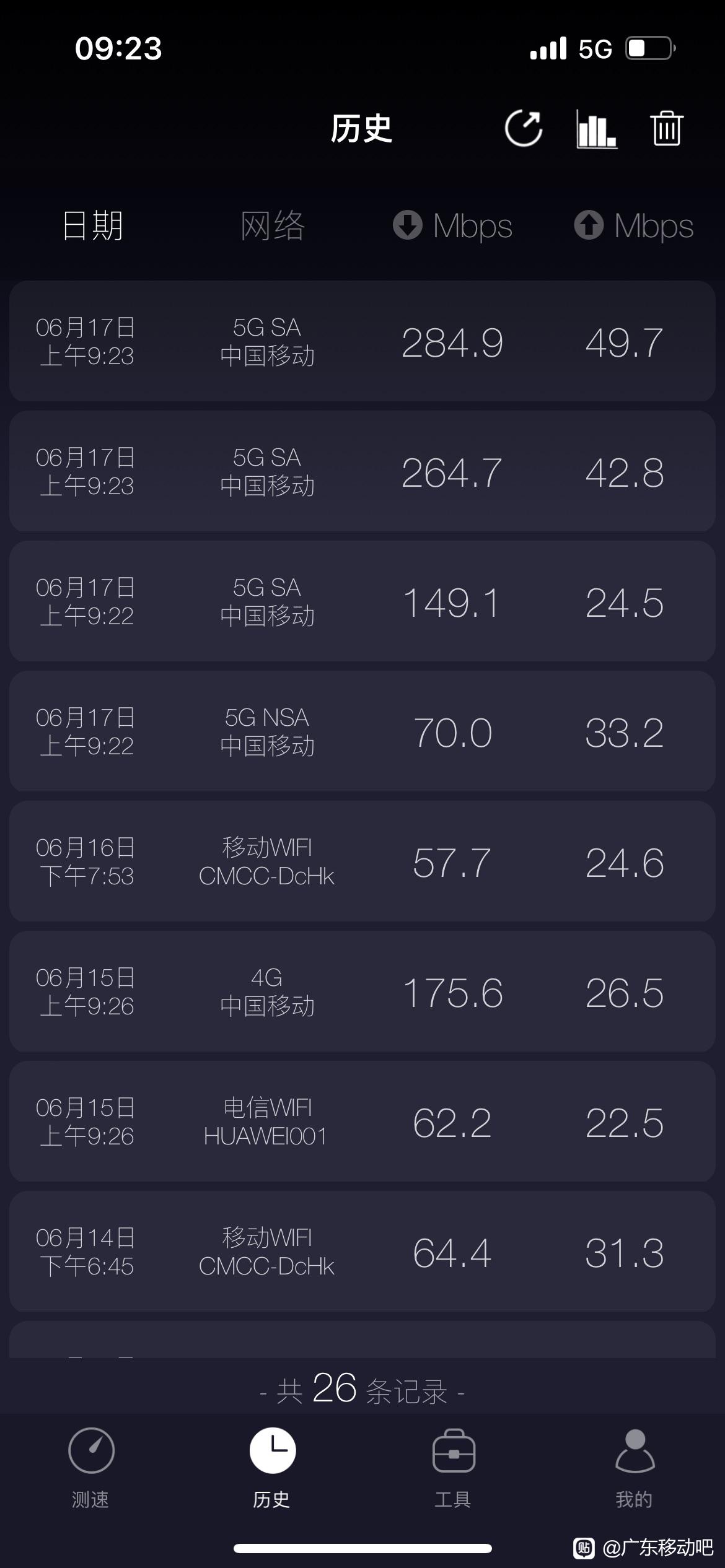This screenshot has width=725, height=1568.
Task: Open the 5G NSA 70.0 Mbps record
Action: click(362, 731)
